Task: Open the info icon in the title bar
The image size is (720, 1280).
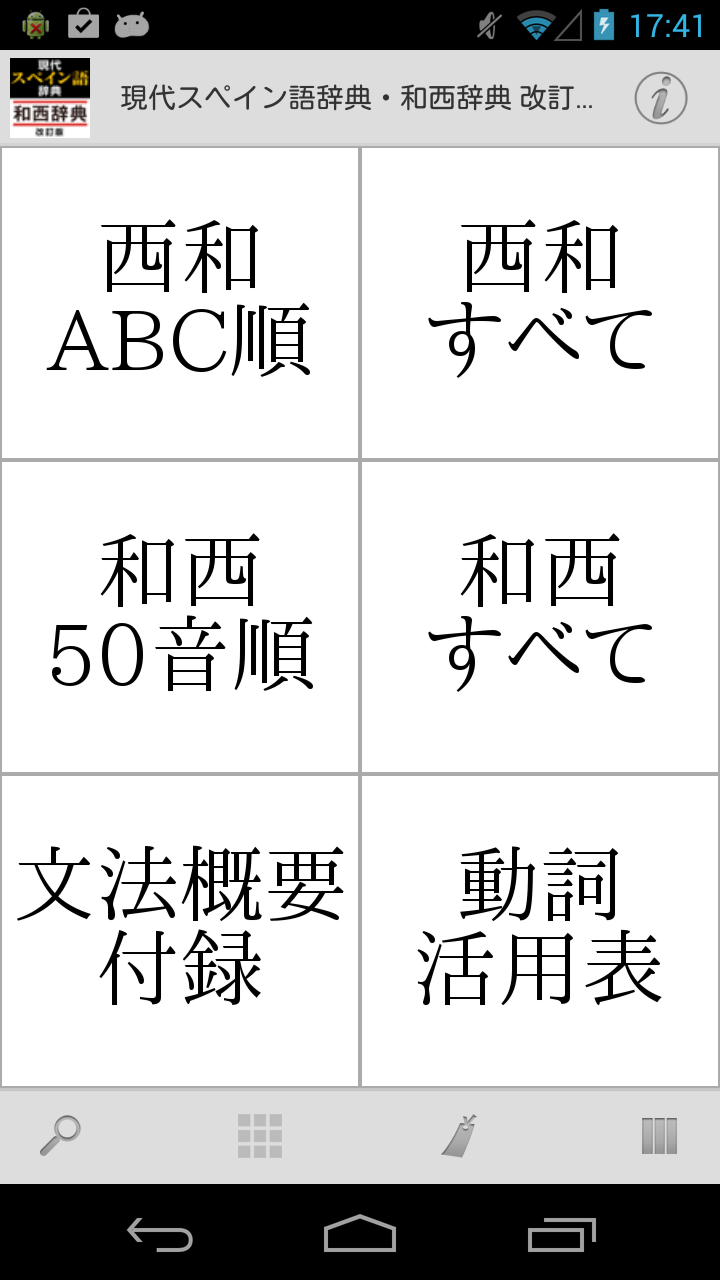Action: click(661, 98)
